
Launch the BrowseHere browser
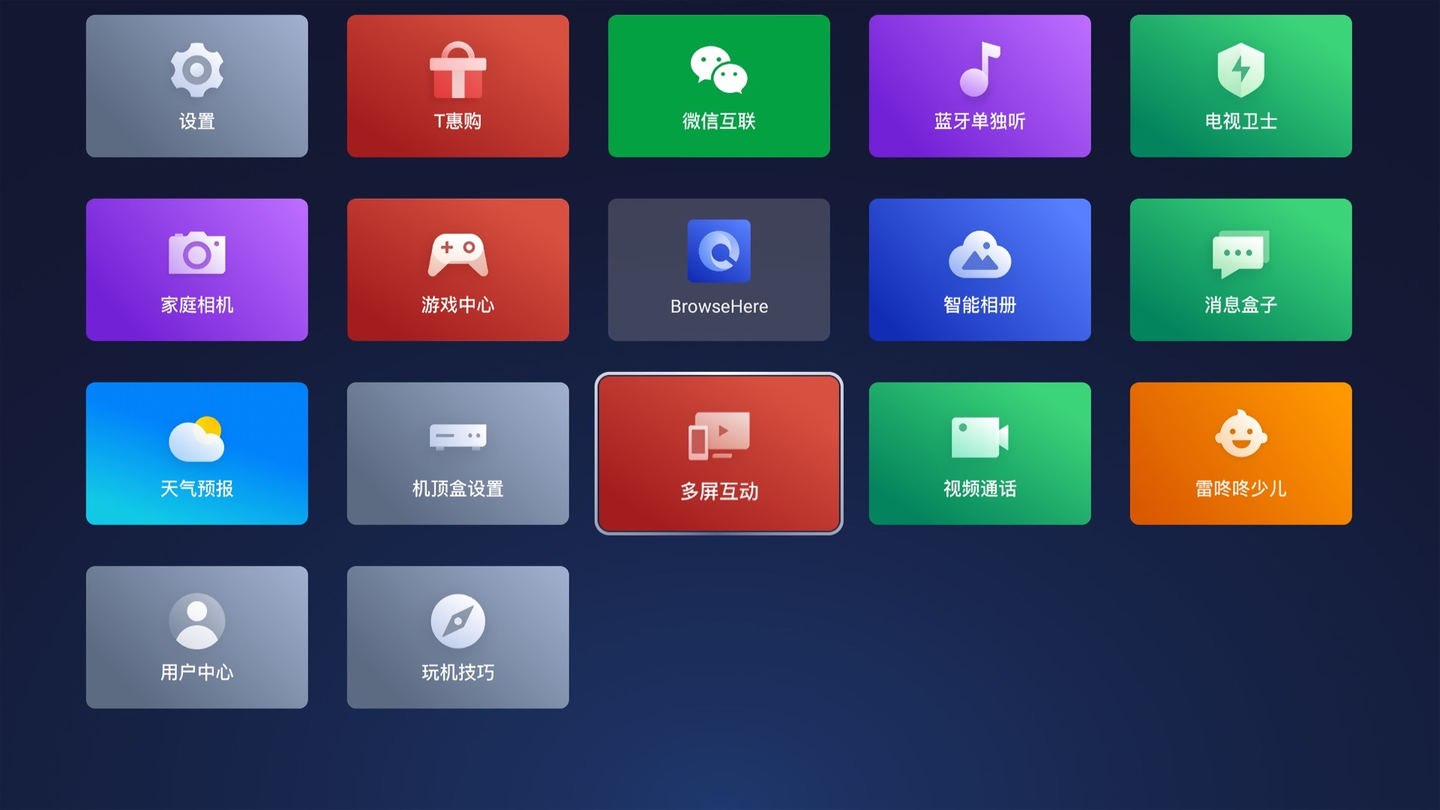tap(719, 270)
